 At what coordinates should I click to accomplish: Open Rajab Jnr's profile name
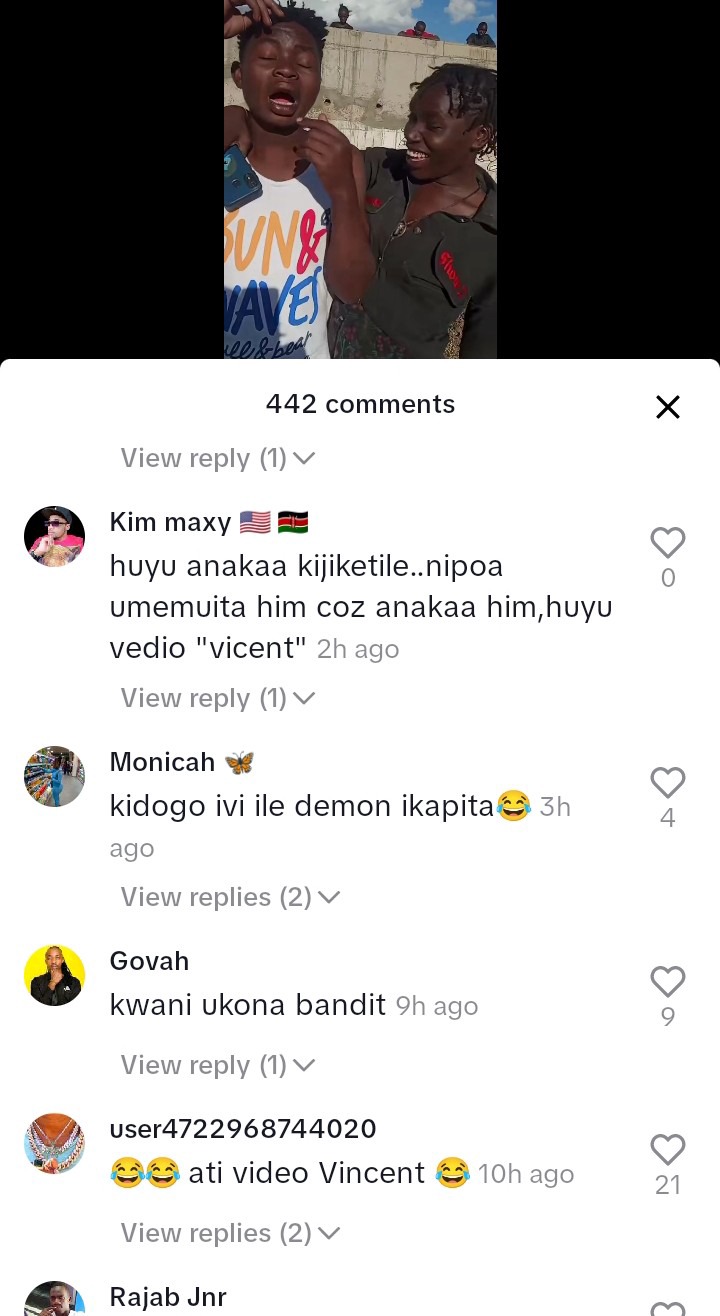click(168, 1297)
